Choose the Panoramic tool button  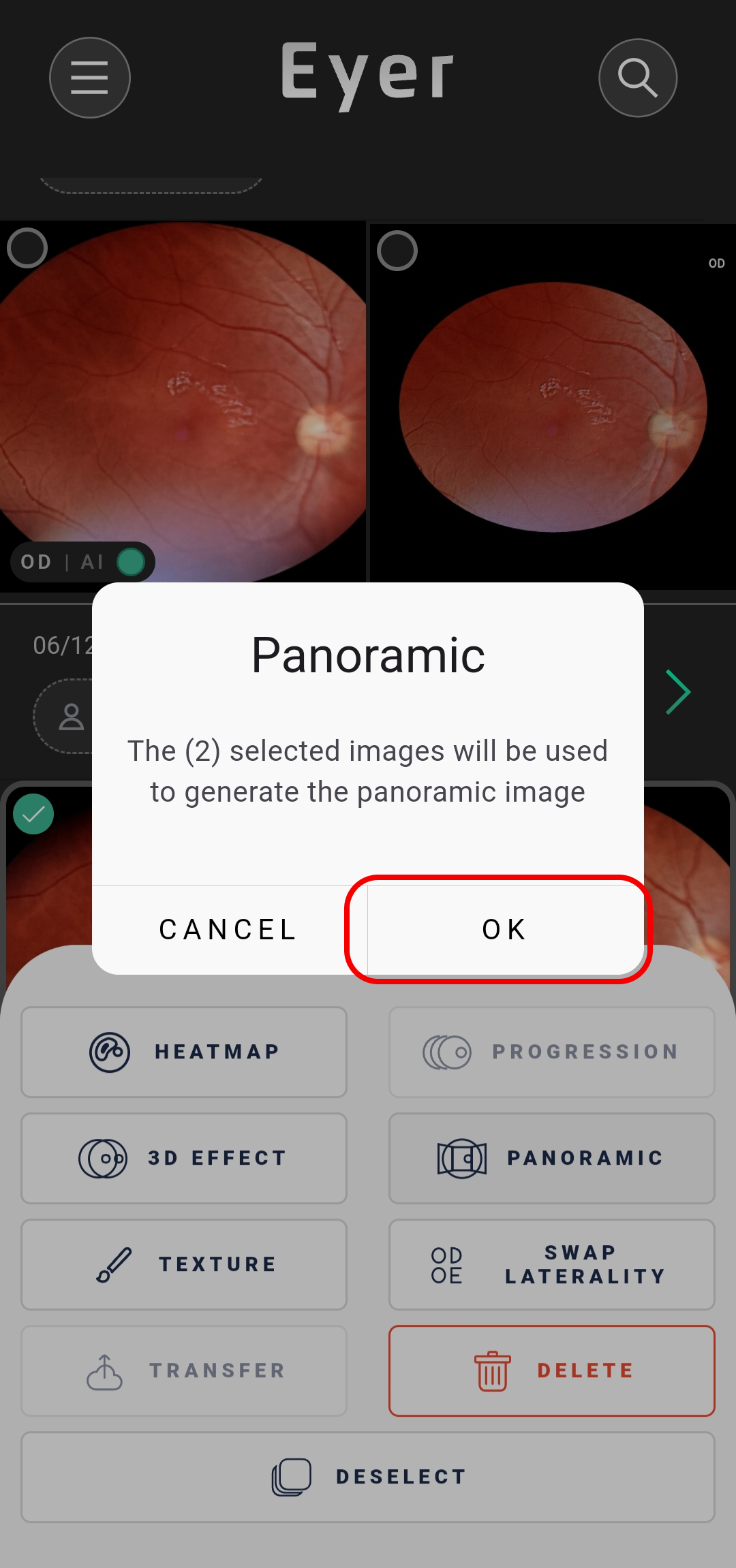[x=552, y=1158]
